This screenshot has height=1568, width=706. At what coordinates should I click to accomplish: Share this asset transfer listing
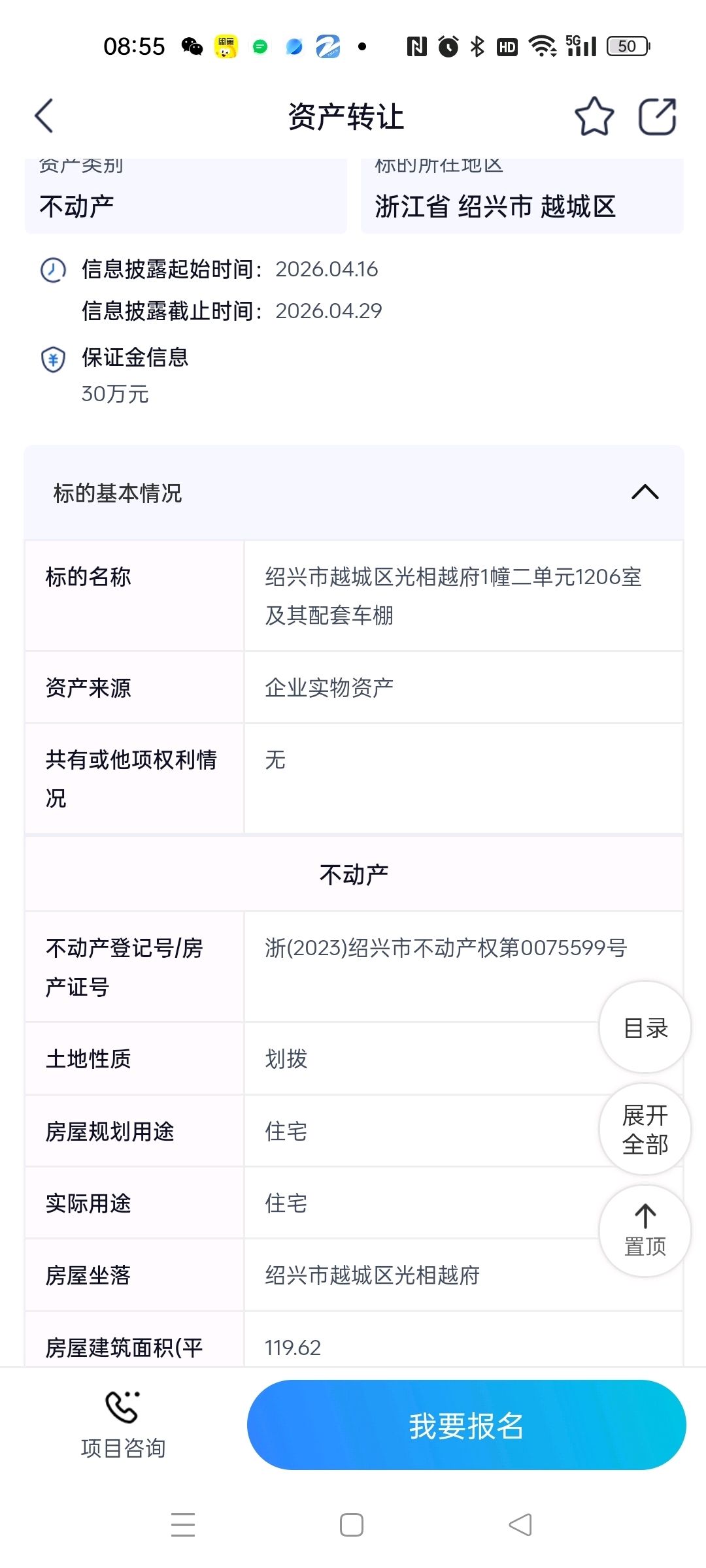pos(657,117)
